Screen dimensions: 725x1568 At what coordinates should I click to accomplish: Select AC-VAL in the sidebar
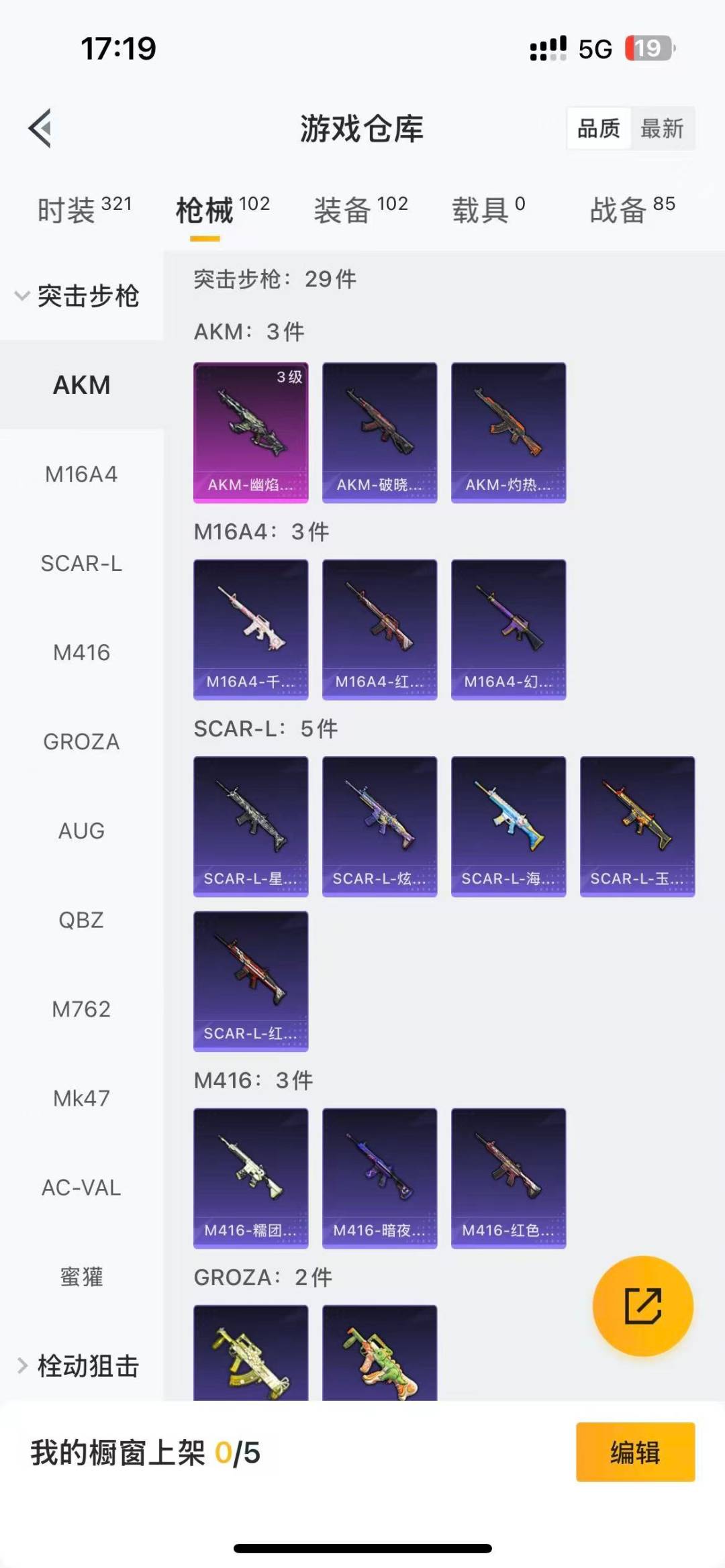pyautogui.click(x=81, y=1188)
